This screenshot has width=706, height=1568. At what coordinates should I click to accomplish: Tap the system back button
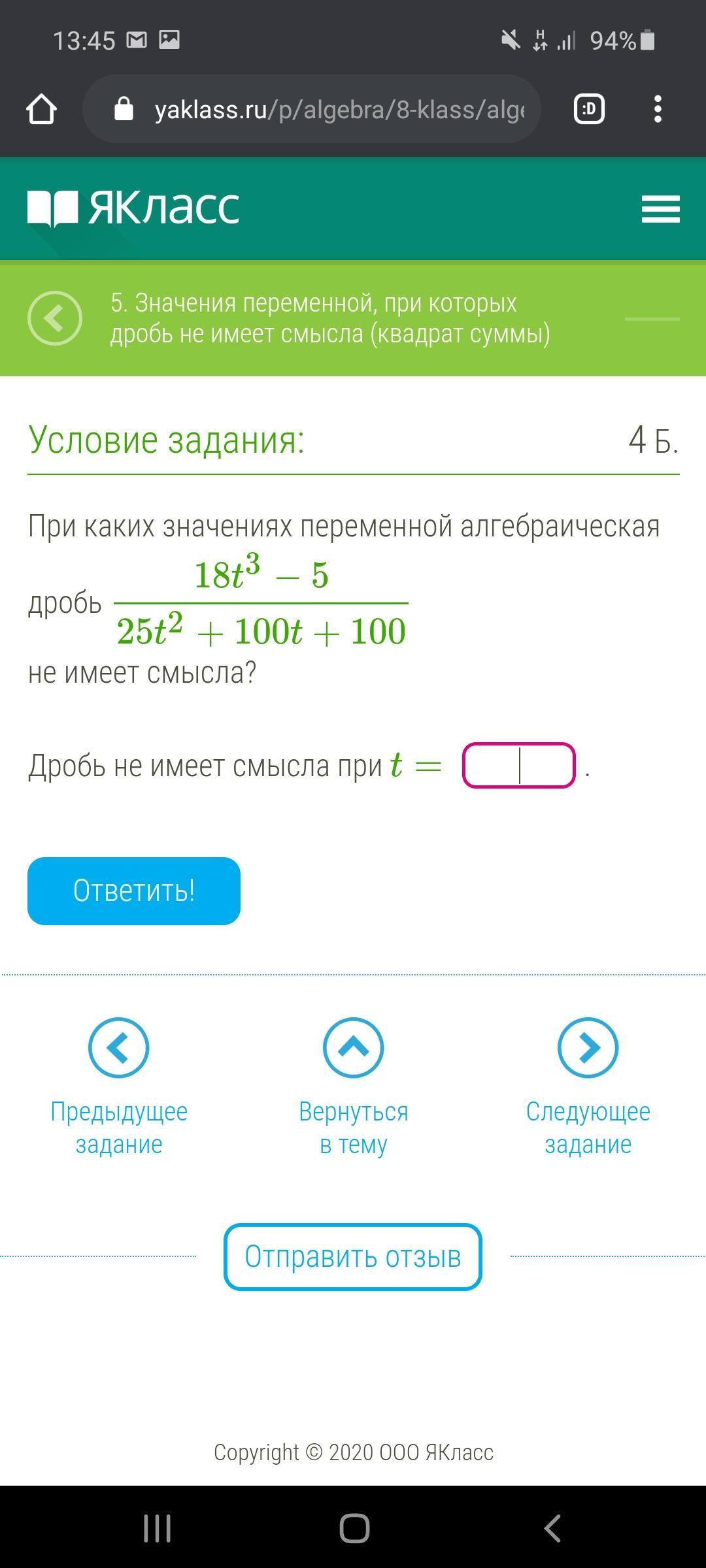pyautogui.click(x=552, y=1528)
